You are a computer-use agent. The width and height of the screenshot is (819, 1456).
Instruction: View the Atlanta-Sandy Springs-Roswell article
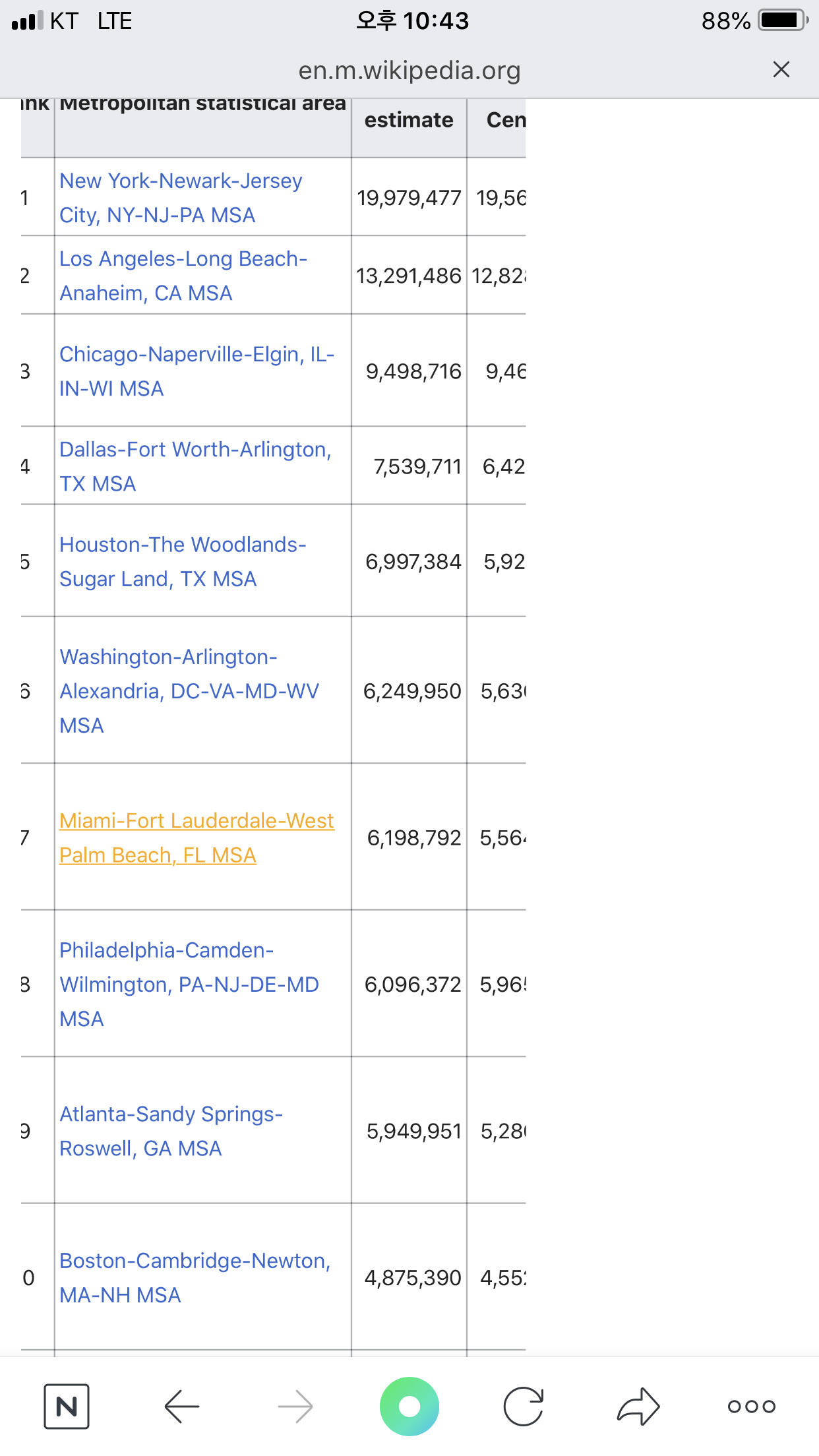click(x=171, y=1130)
